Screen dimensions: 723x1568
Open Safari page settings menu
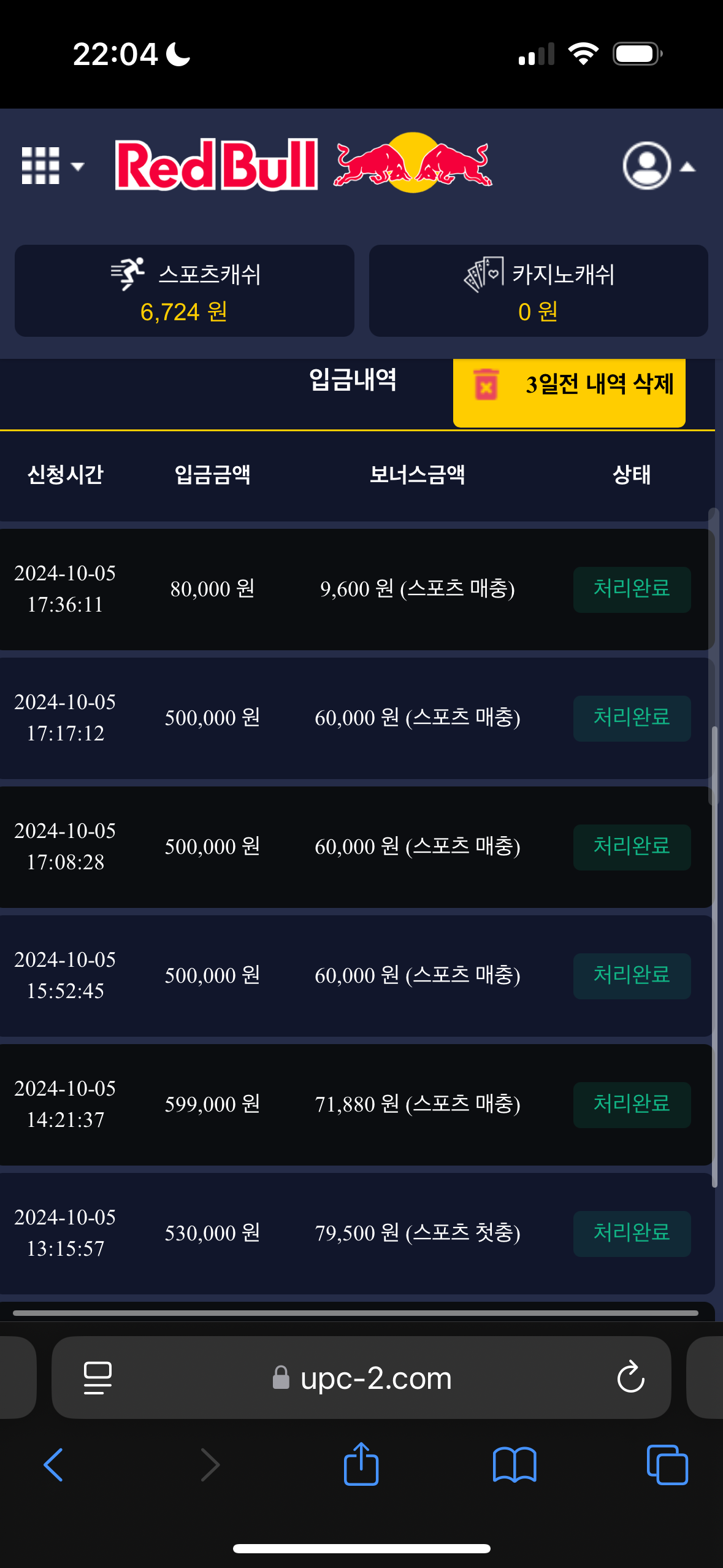pyautogui.click(x=98, y=1377)
